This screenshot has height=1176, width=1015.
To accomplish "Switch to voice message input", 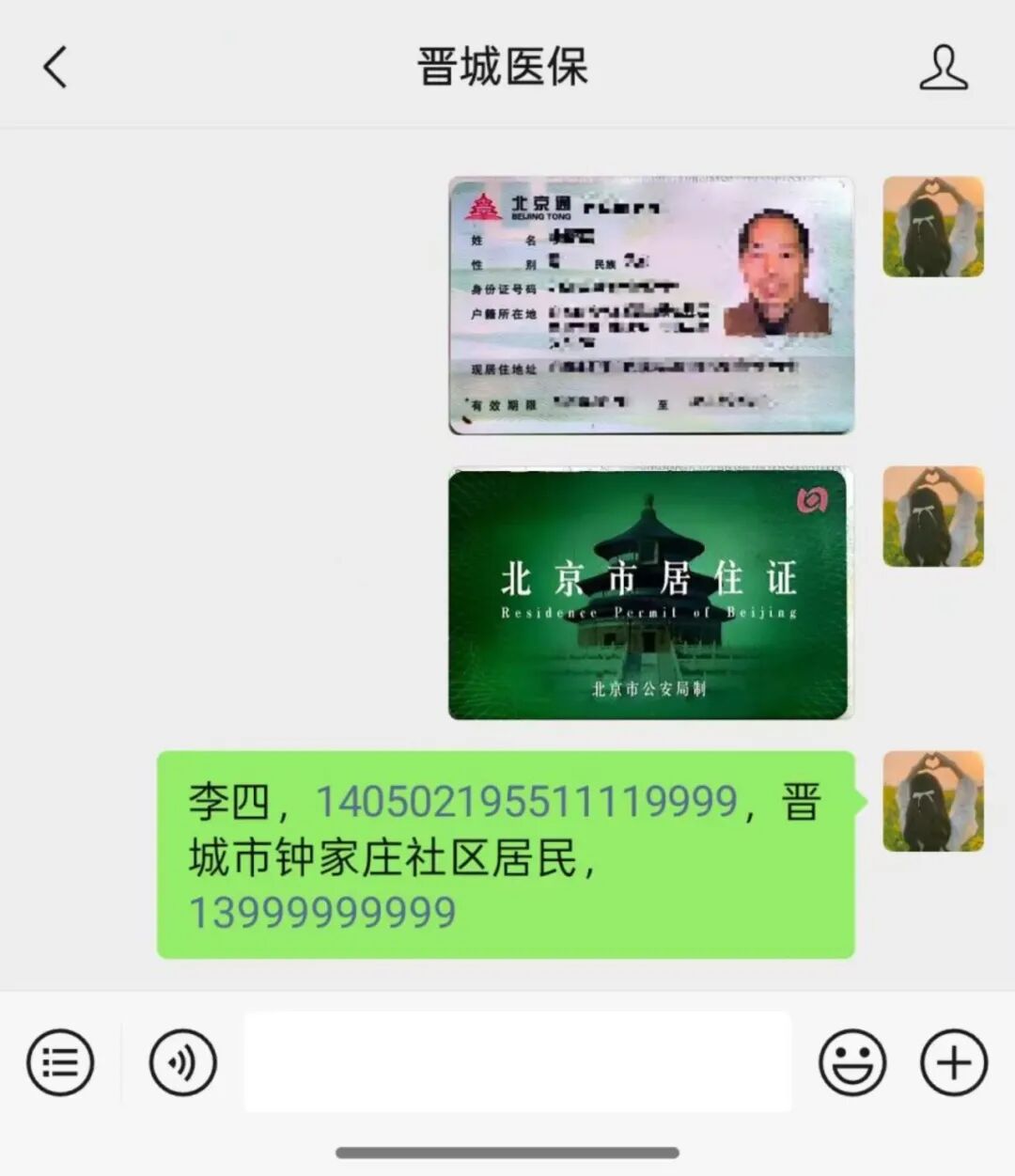I will point(182,1062).
